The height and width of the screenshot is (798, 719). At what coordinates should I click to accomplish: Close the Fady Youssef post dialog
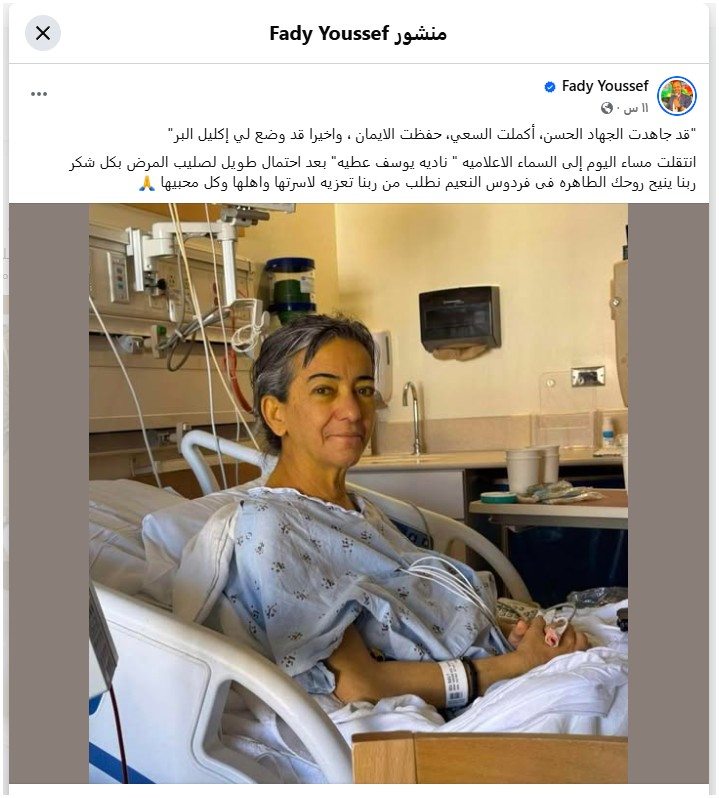tap(43, 33)
